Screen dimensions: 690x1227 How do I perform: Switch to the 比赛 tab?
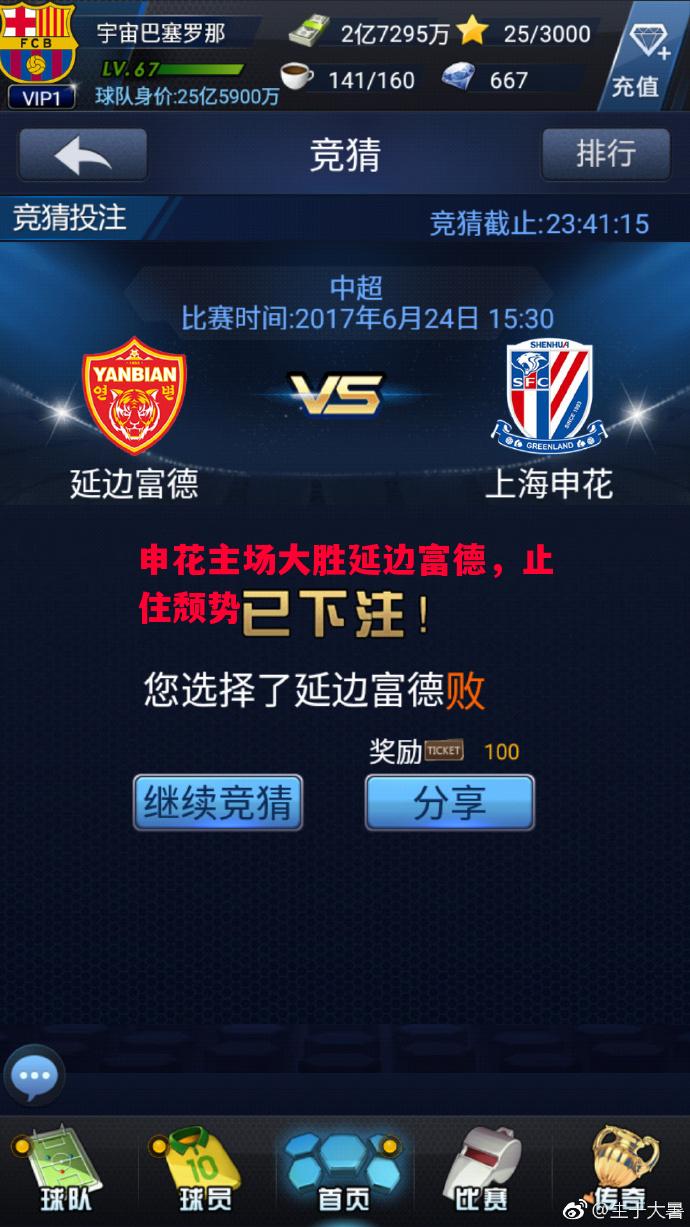480,1170
